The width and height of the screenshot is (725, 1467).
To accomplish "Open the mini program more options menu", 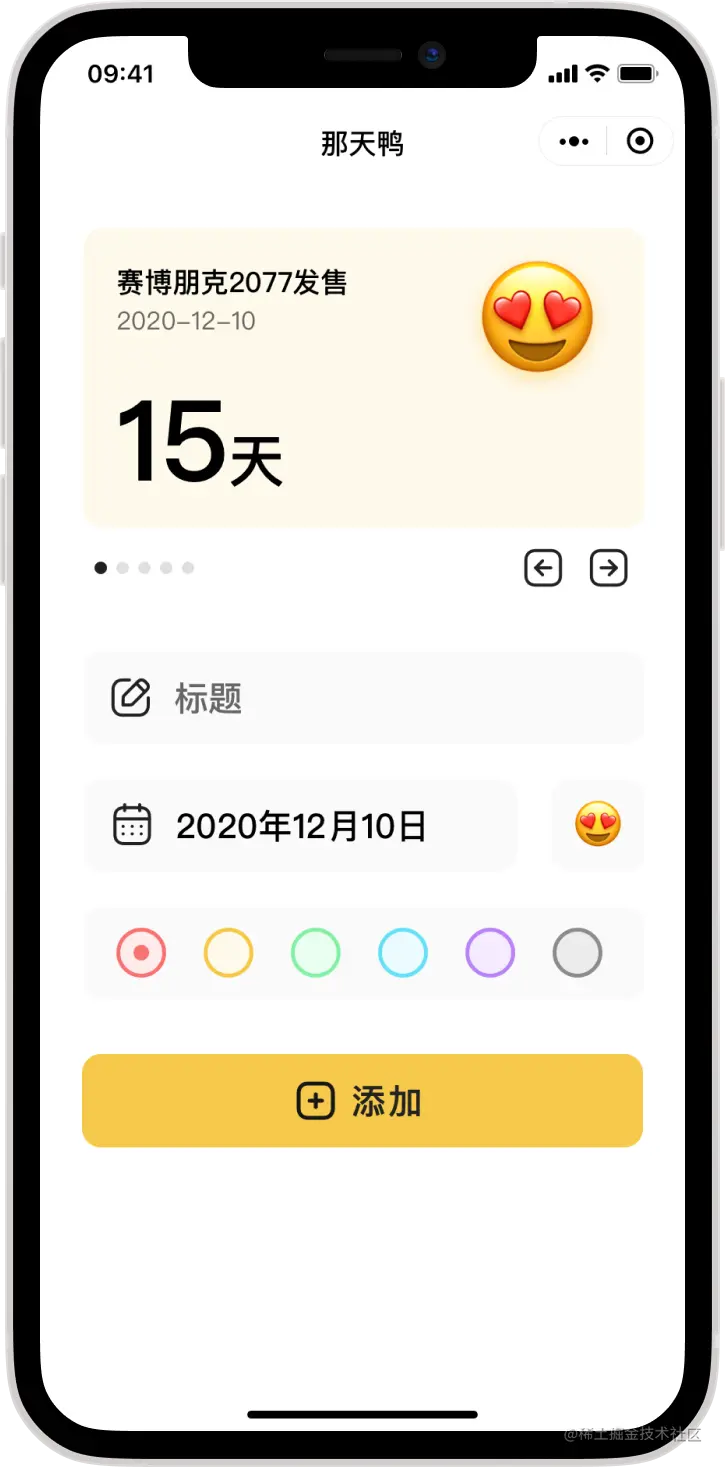I will (x=574, y=142).
